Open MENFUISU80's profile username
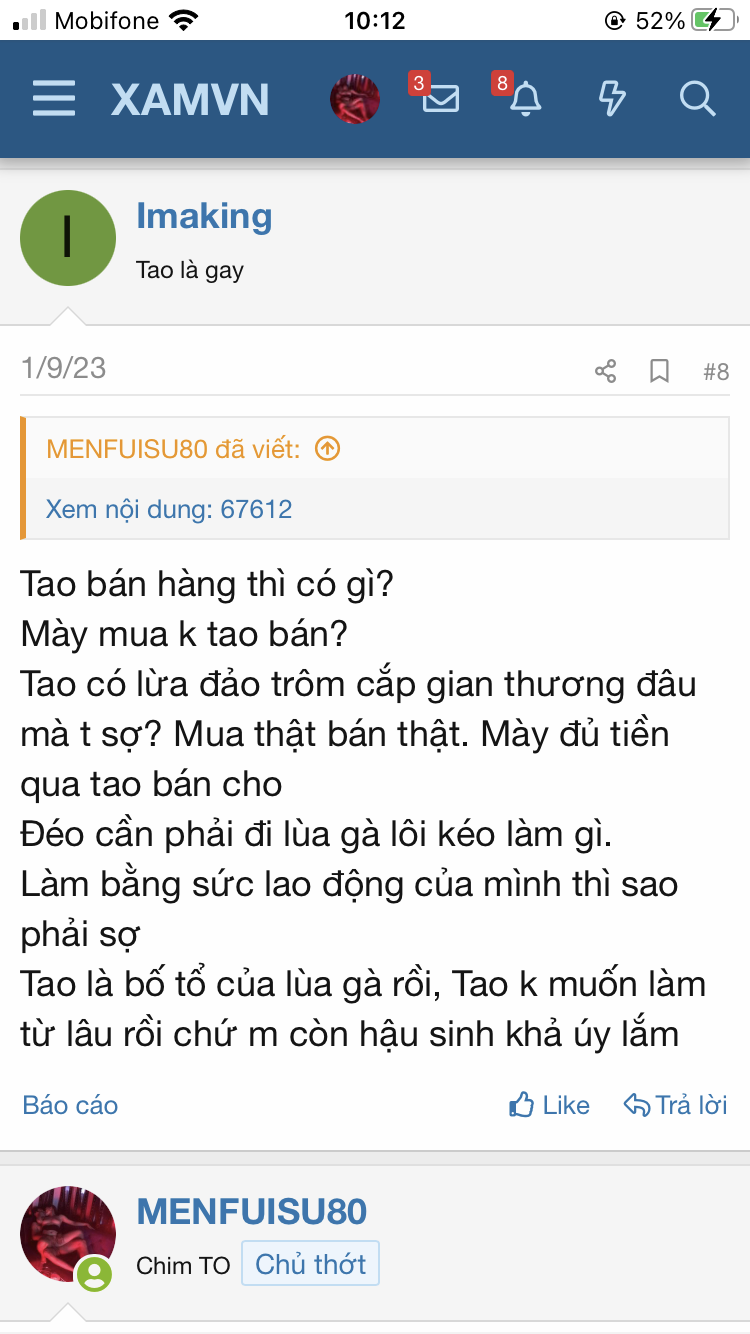This screenshot has height=1334, width=750. 252,1212
